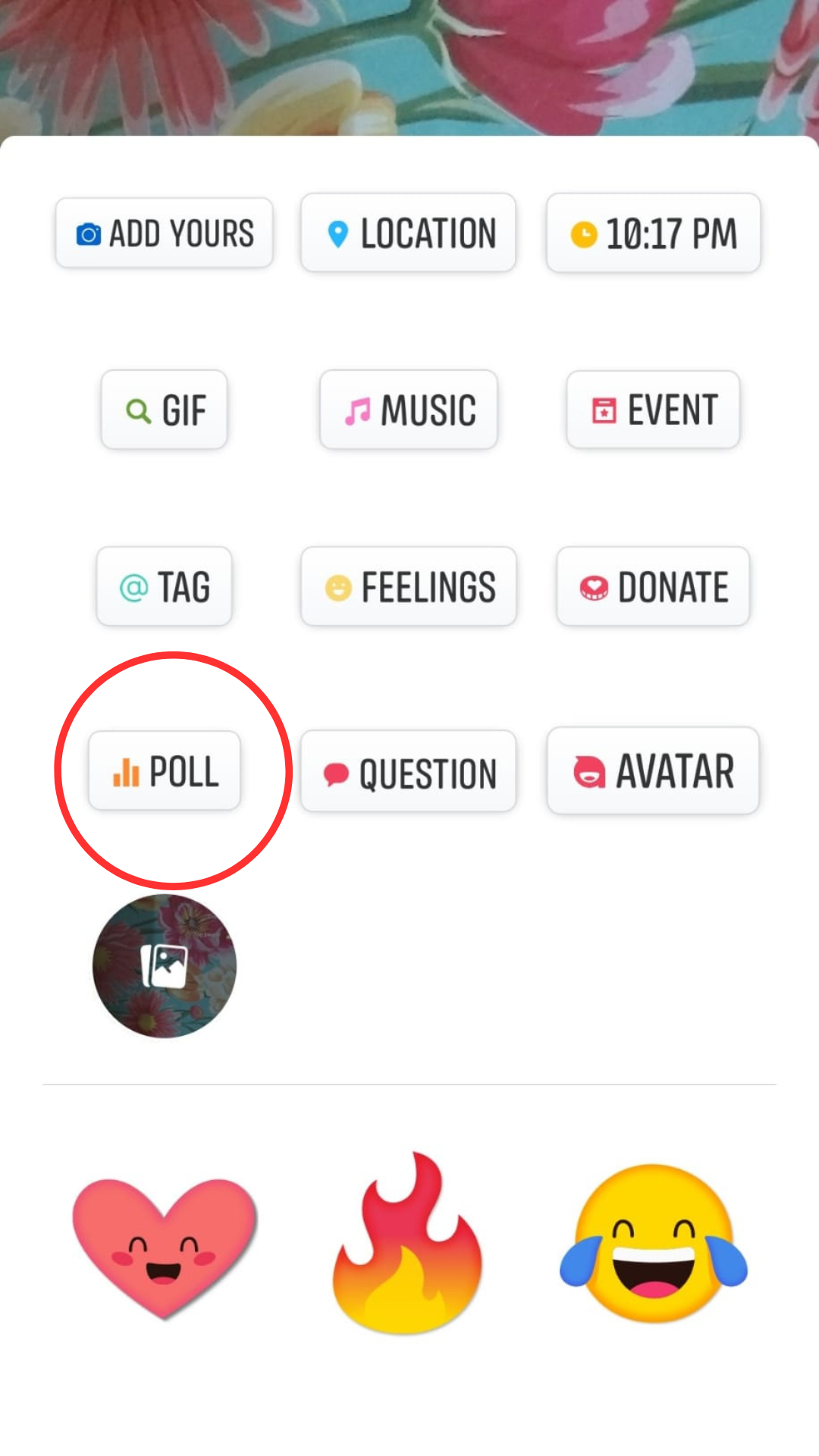Open the POLL sticker creator
819x1456 pixels.
[x=165, y=771]
